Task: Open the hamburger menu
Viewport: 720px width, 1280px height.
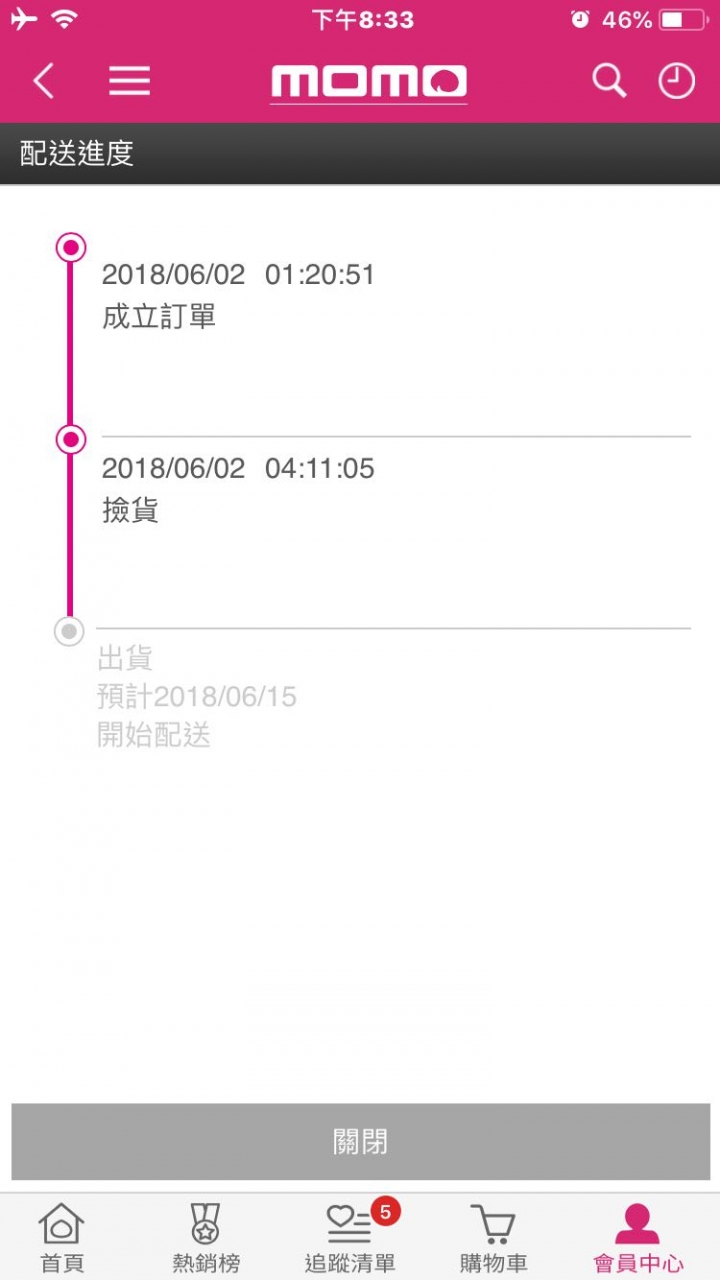Action: point(129,81)
